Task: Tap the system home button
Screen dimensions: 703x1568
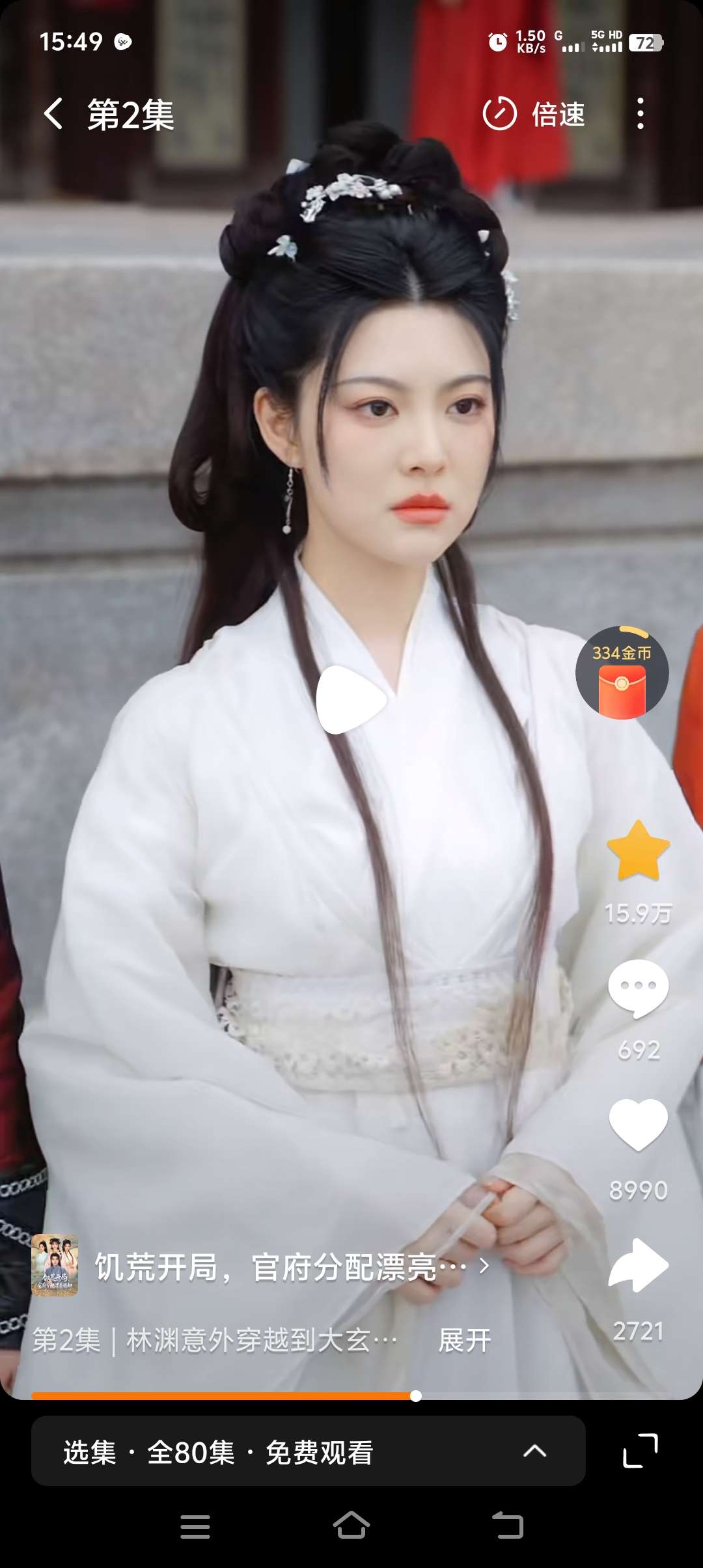Action: pyautogui.click(x=351, y=1526)
